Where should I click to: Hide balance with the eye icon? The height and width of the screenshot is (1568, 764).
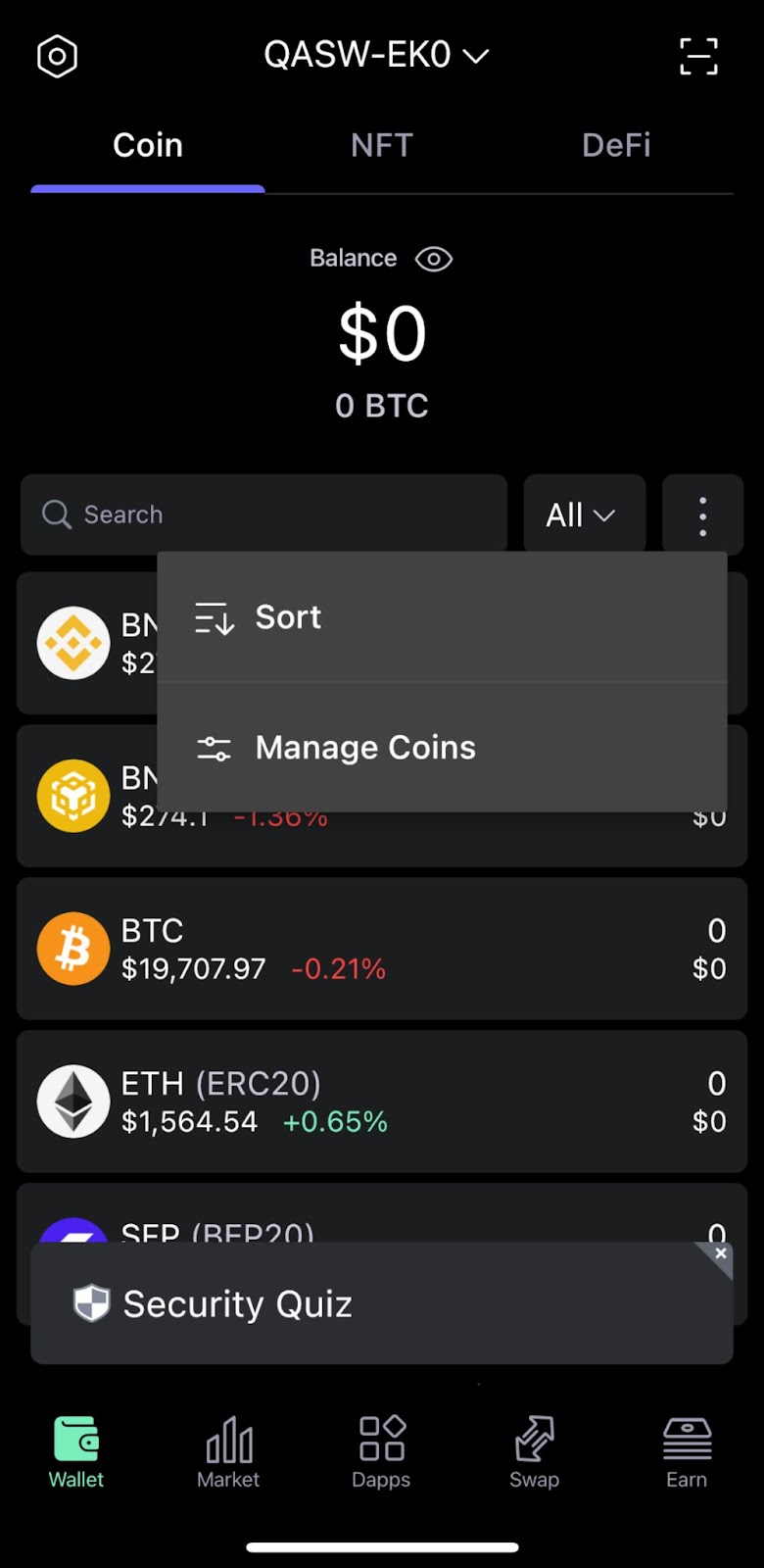pyautogui.click(x=433, y=259)
